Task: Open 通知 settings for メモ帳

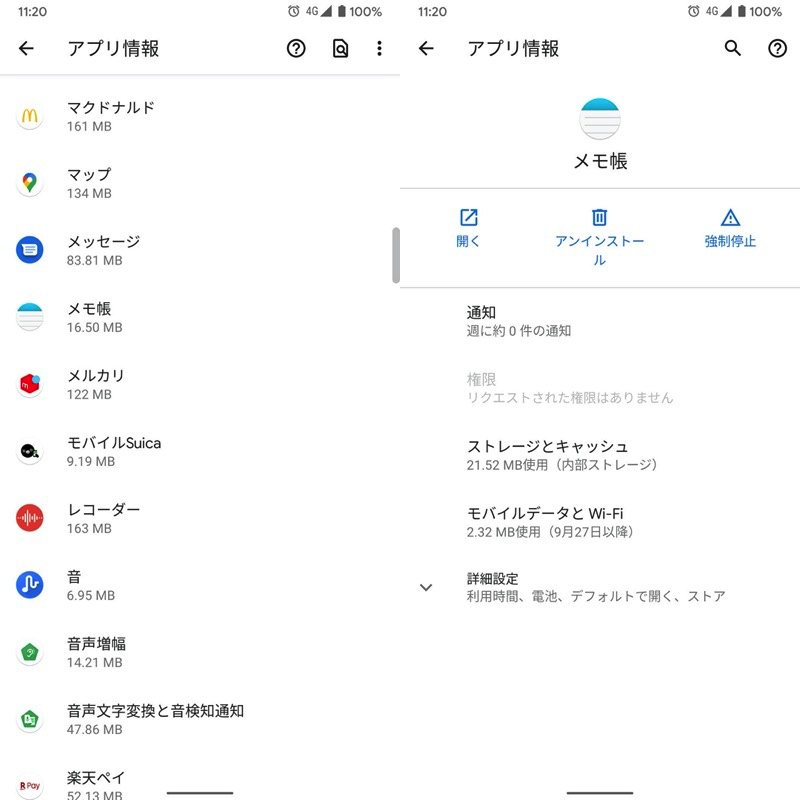Action: pyautogui.click(x=600, y=321)
